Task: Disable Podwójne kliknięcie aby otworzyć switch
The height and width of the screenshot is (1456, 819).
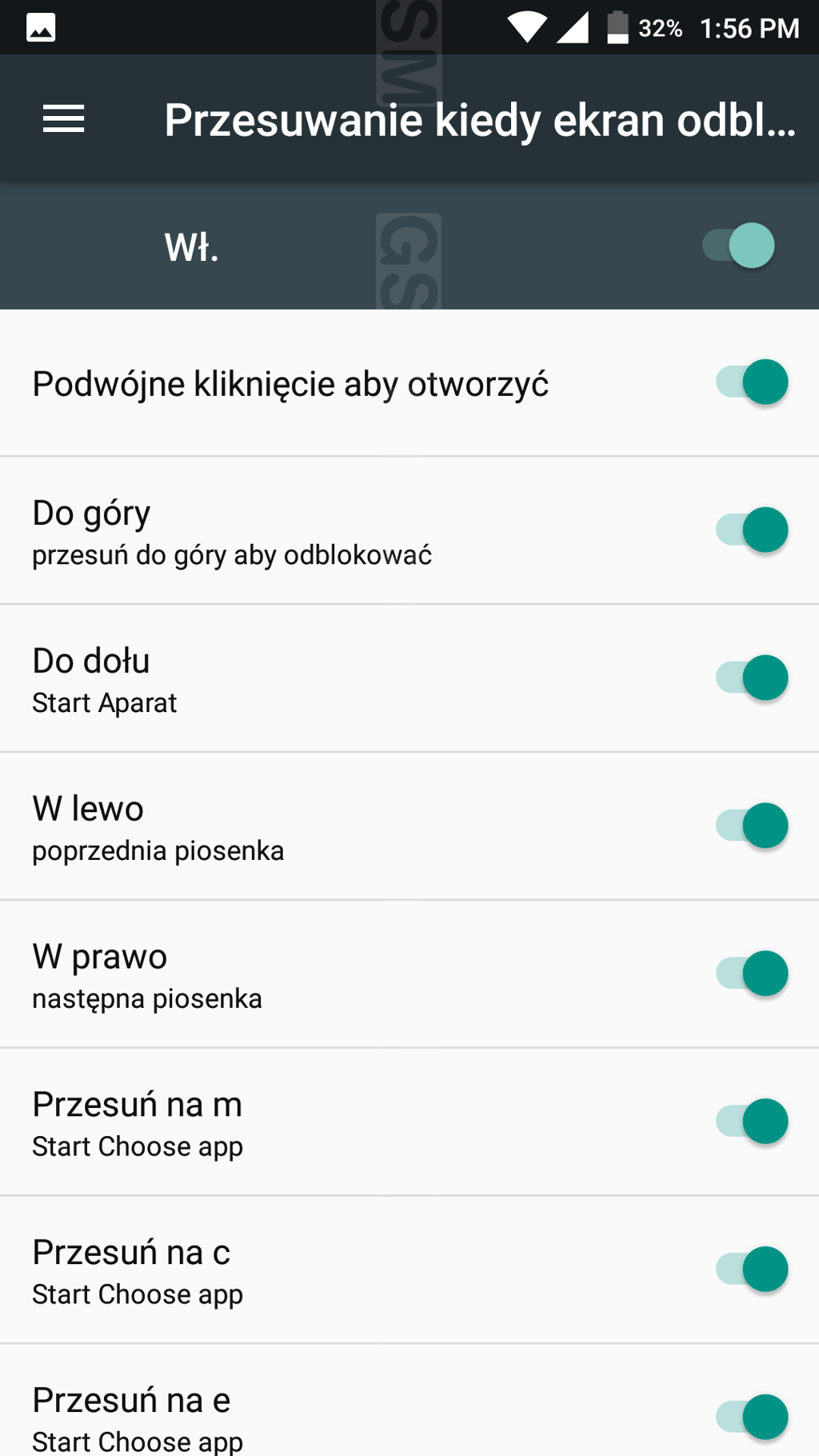Action: click(752, 382)
